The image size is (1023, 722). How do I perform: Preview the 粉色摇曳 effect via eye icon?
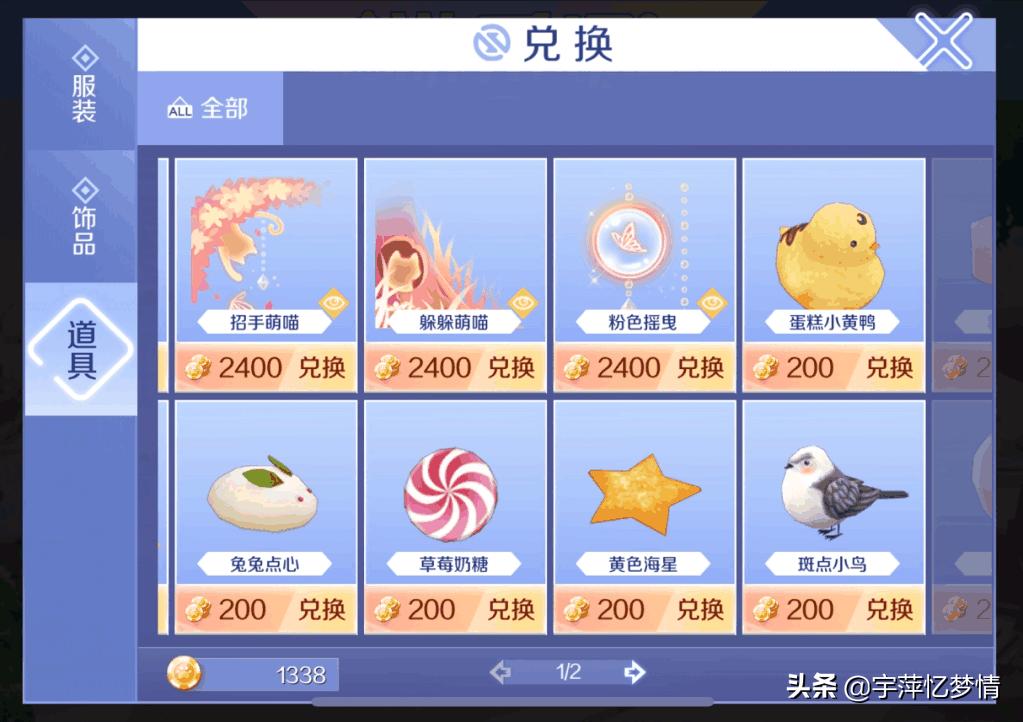(x=711, y=302)
